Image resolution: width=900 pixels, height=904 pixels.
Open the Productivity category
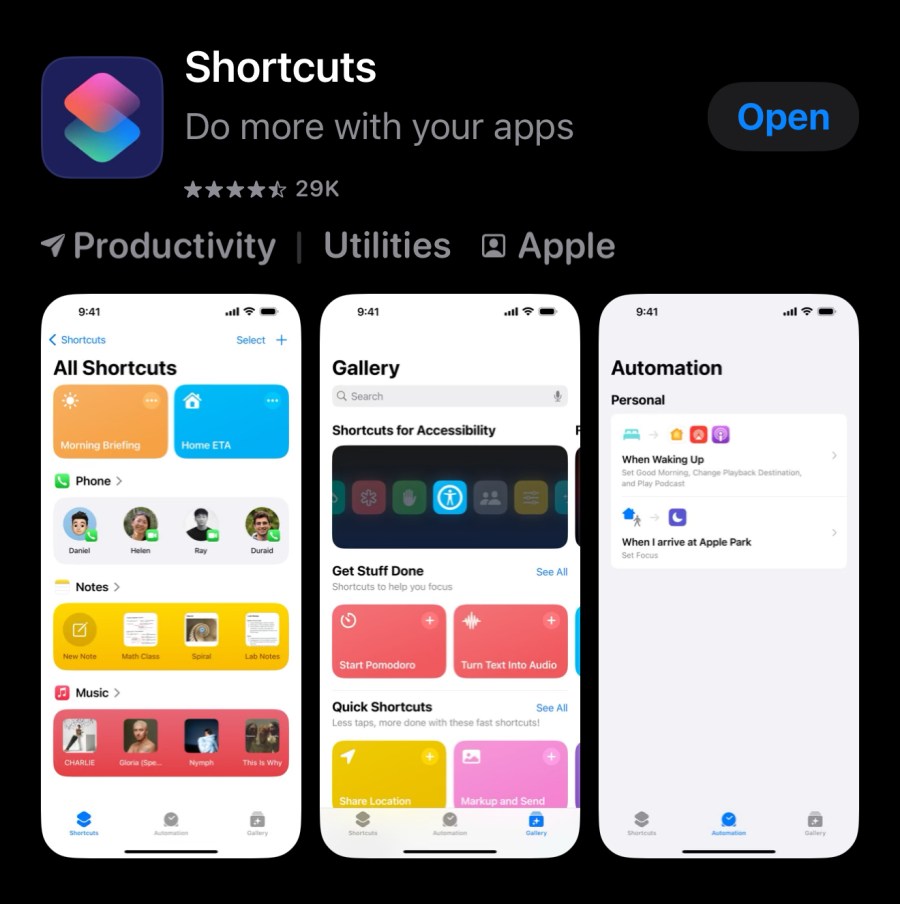(159, 246)
